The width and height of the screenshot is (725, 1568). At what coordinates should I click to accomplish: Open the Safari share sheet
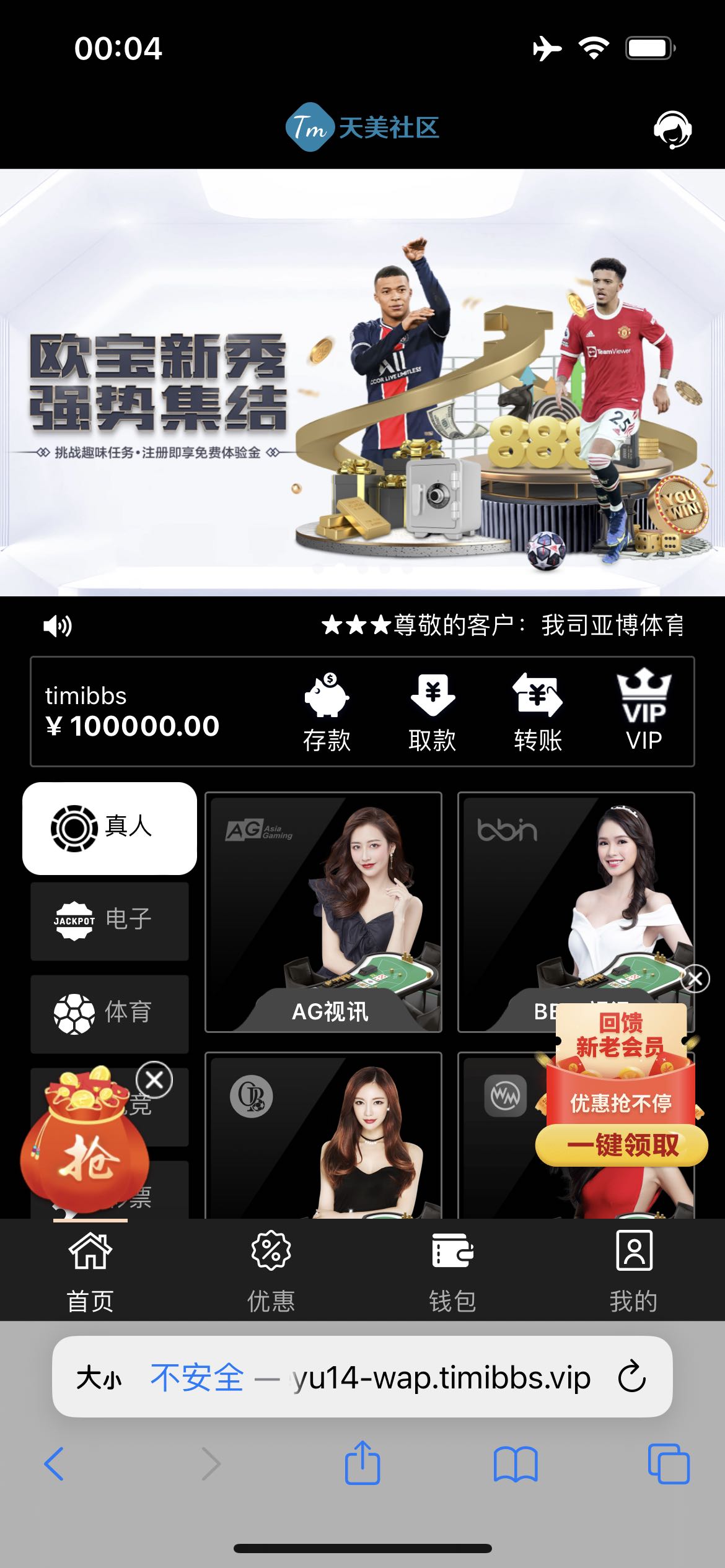[362, 1463]
